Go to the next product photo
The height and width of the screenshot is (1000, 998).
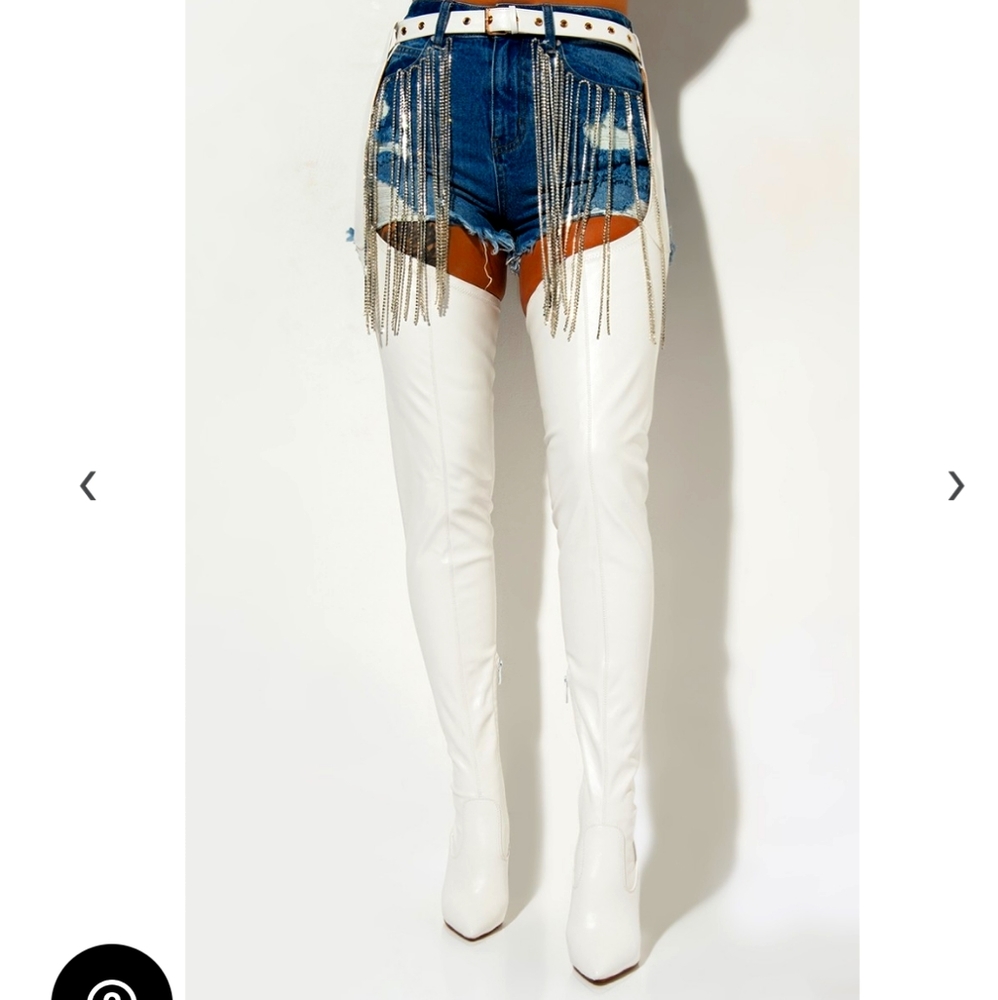(955, 486)
